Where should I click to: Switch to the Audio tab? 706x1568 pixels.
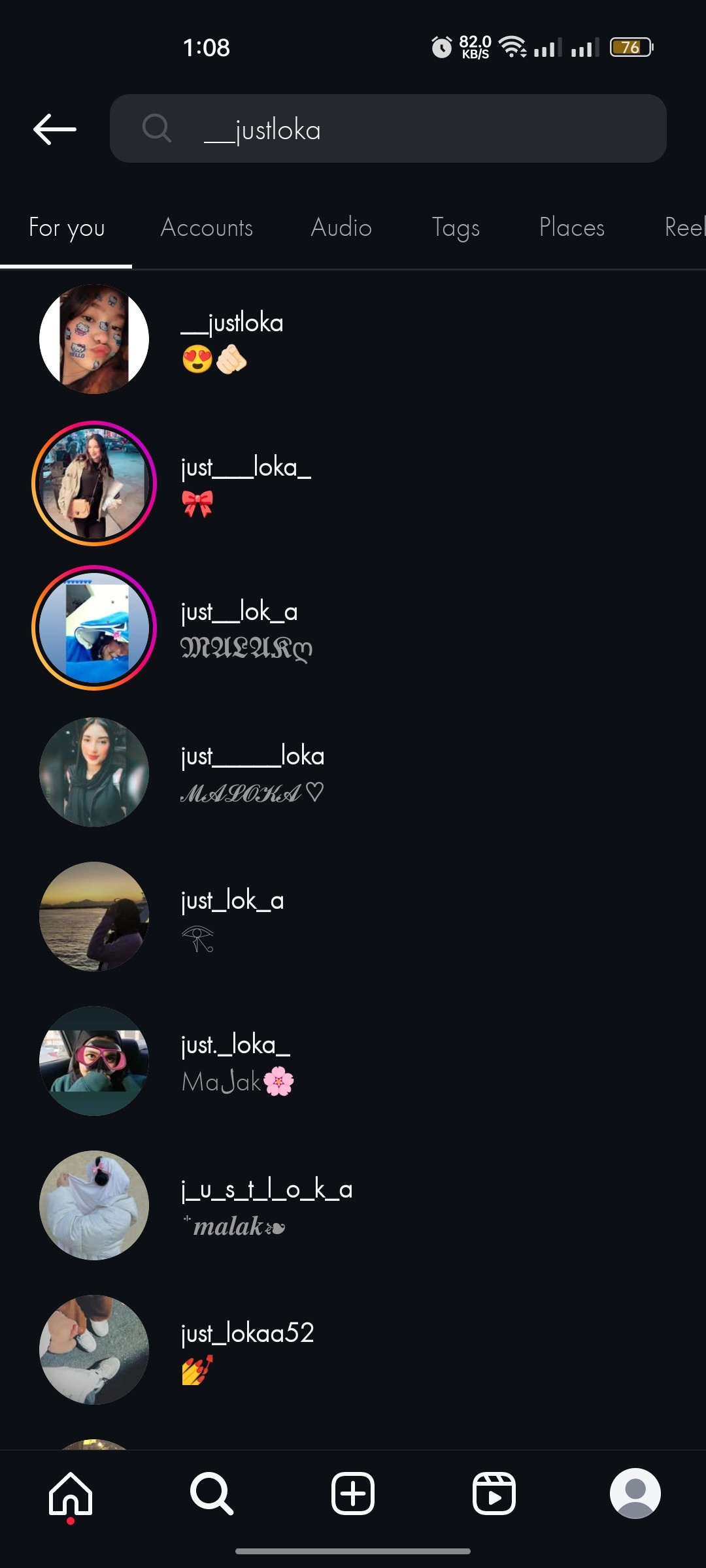(x=341, y=227)
